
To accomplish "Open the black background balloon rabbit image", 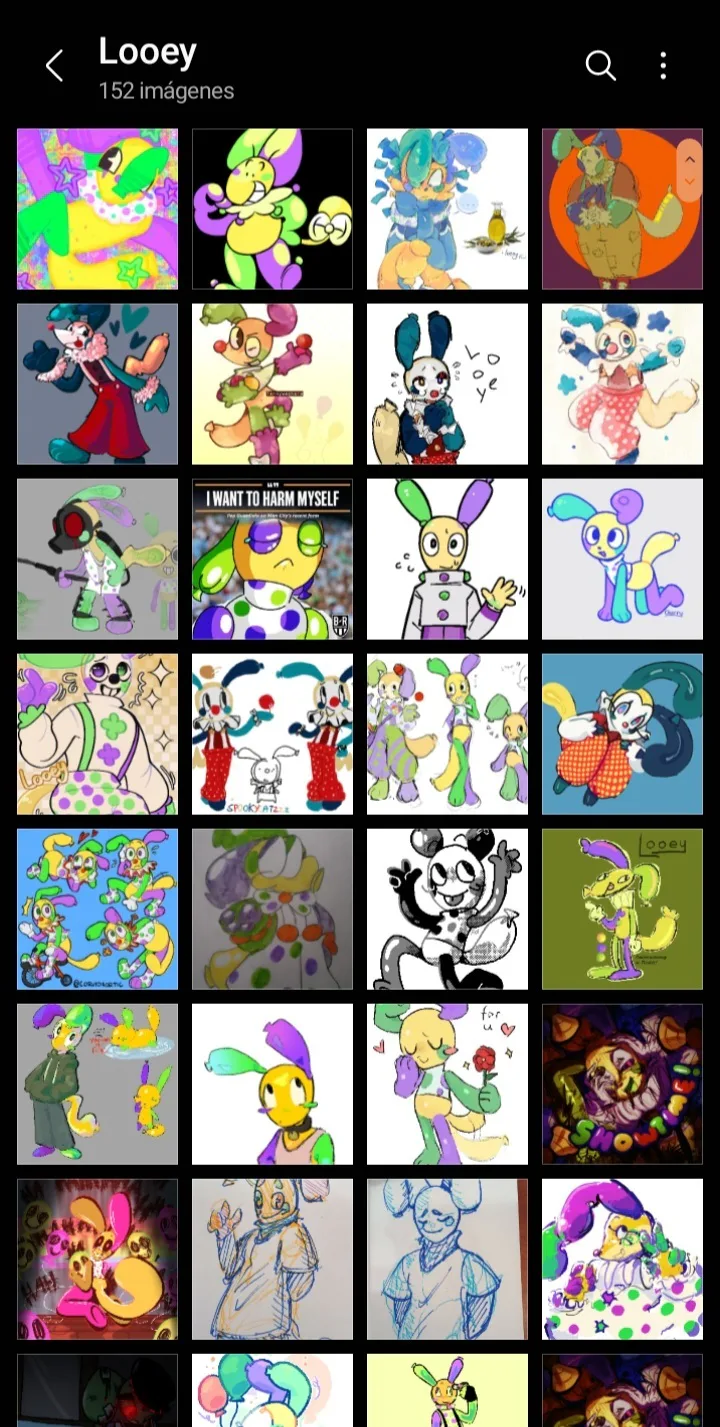I will (x=272, y=209).
